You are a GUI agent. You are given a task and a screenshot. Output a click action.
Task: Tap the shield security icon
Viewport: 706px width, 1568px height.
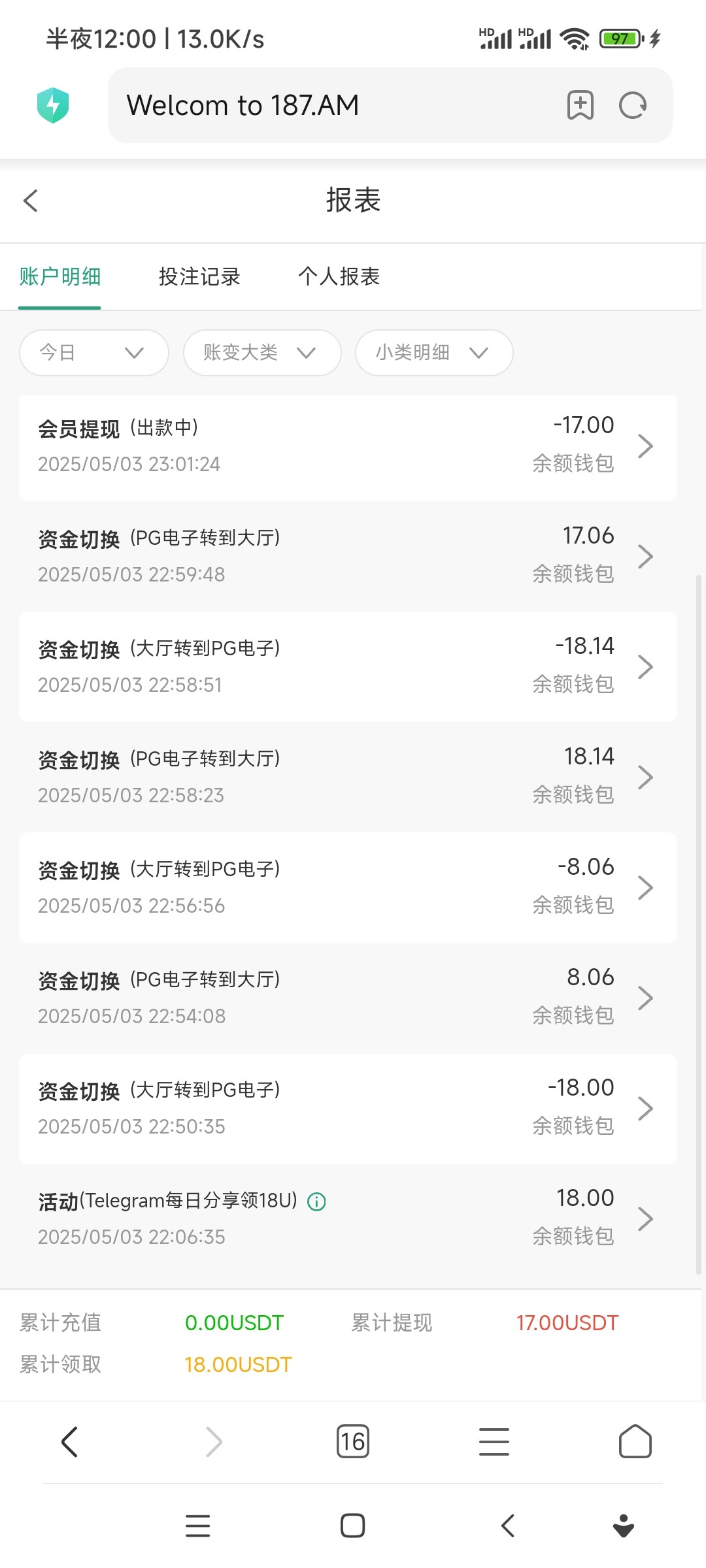53,105
